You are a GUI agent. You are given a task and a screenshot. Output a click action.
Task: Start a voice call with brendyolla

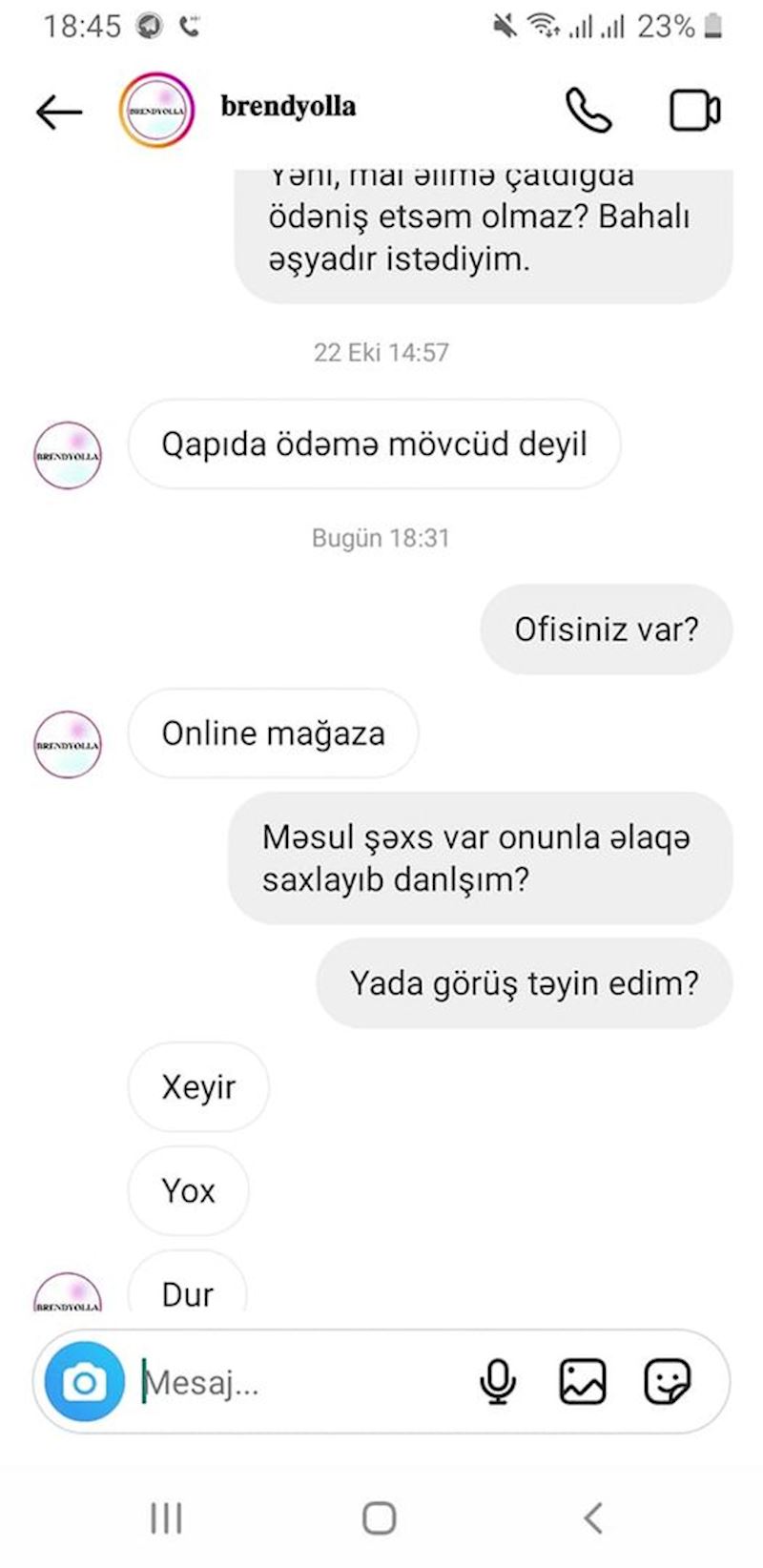588,110
